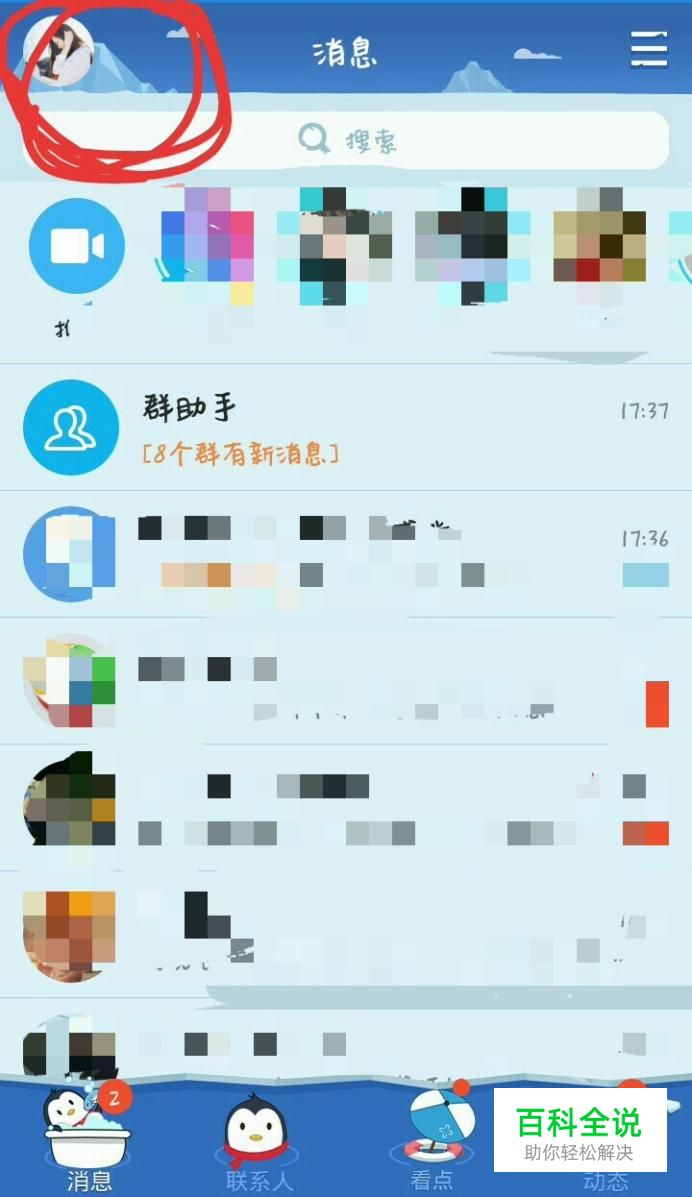Tap the 搜索 search box
The image size is (692, 1197).
pyautogui.click(x=346, y=140)
